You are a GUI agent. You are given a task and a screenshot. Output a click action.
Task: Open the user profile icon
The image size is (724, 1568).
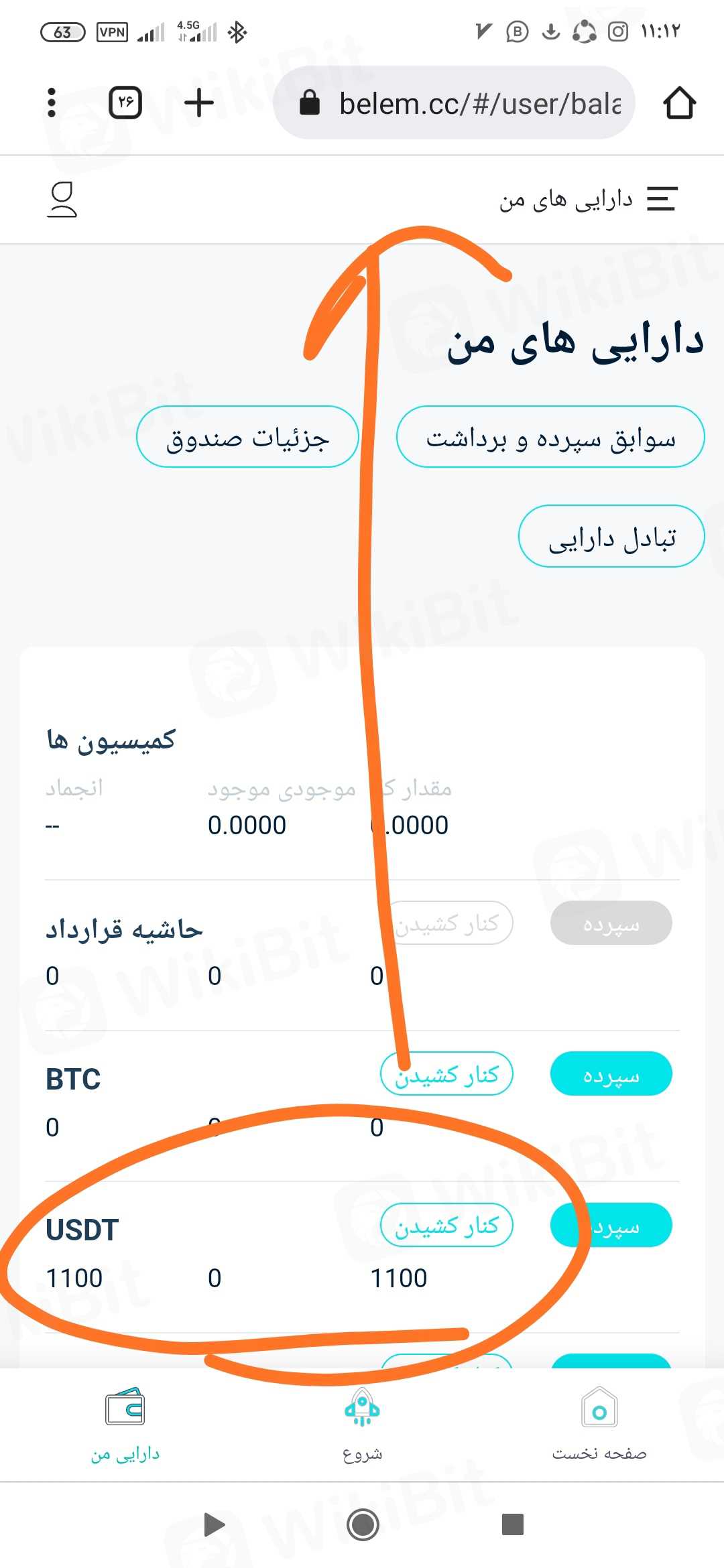(62, 200)
